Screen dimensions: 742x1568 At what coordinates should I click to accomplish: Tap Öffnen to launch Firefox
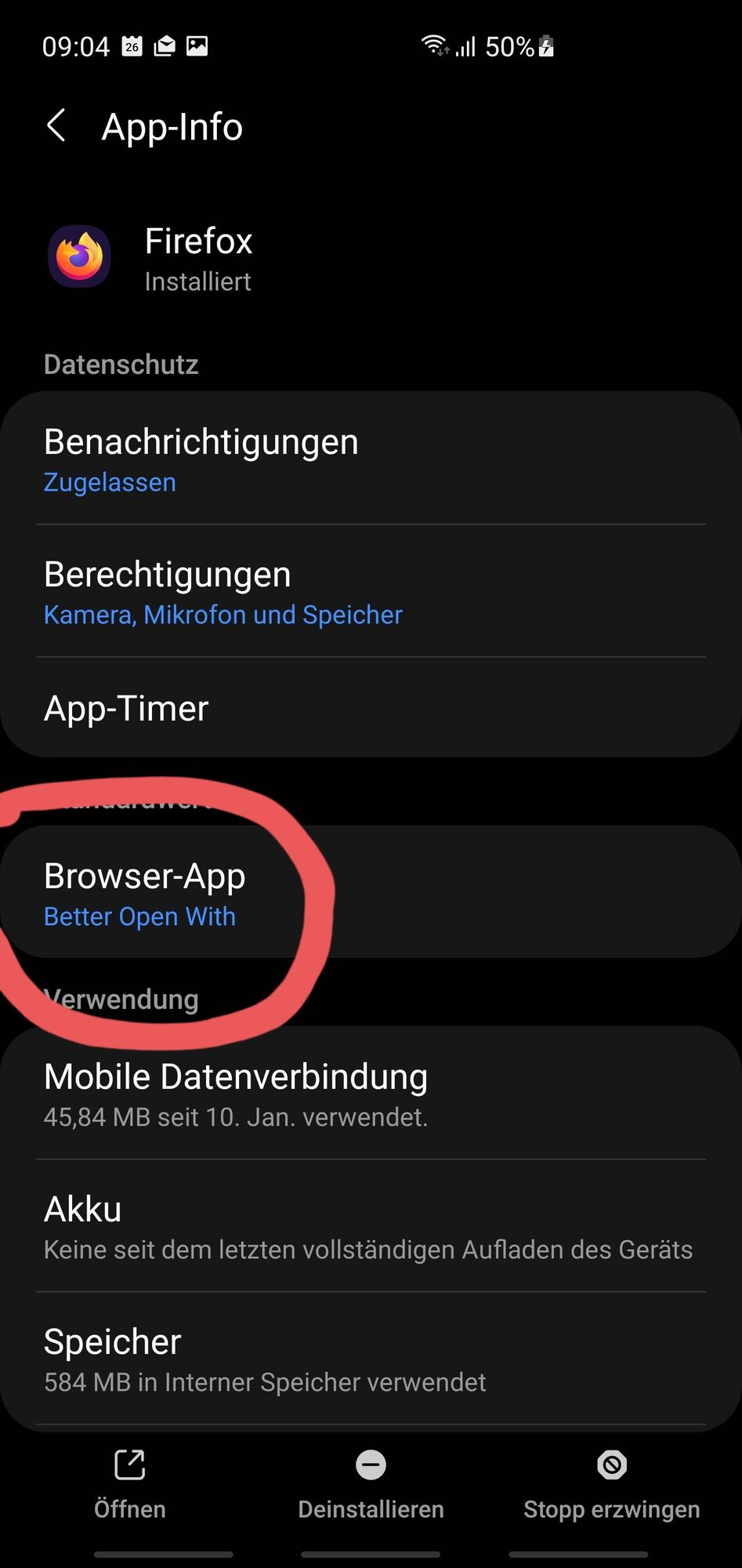pos(130,1483)
